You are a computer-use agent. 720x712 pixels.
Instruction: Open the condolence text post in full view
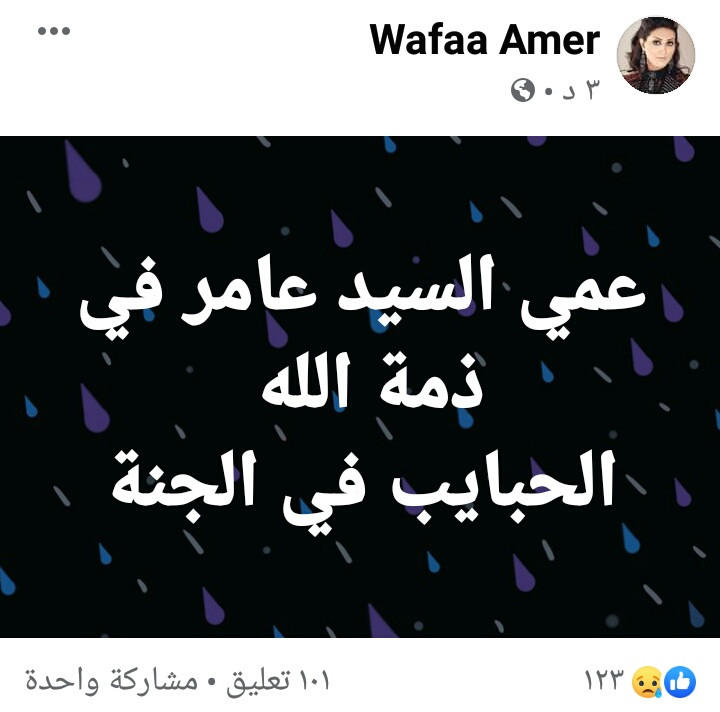(x=360, y=386)
